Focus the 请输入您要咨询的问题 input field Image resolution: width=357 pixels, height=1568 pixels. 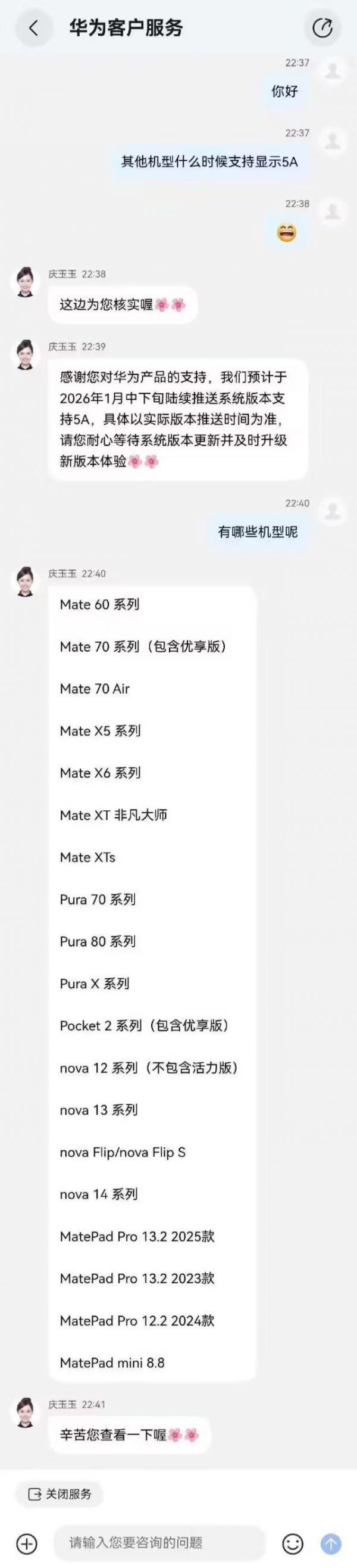coord(158,1542)
